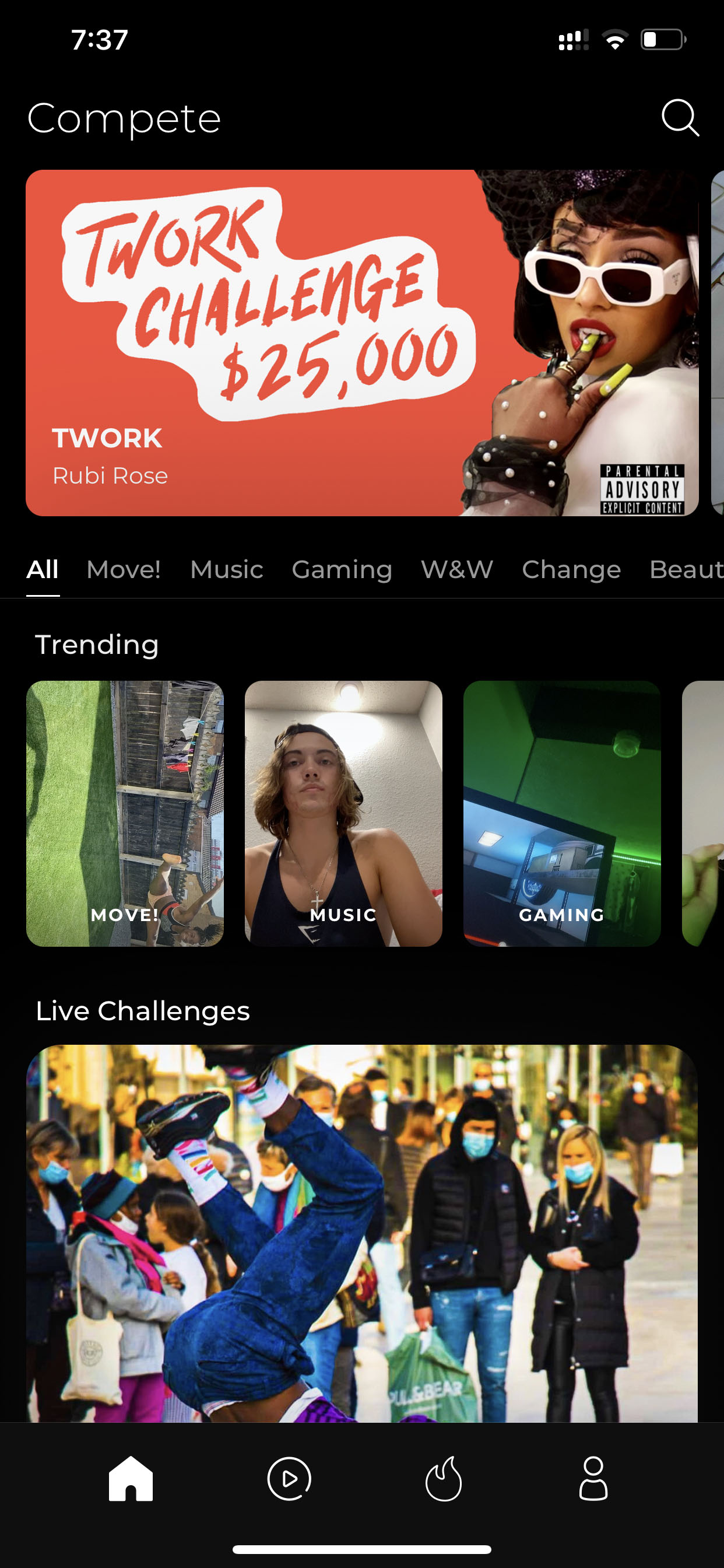Open the play video tab in bottom bar
The width and height of the screenshot is (724, 1568).
(x=289, y=1478)
